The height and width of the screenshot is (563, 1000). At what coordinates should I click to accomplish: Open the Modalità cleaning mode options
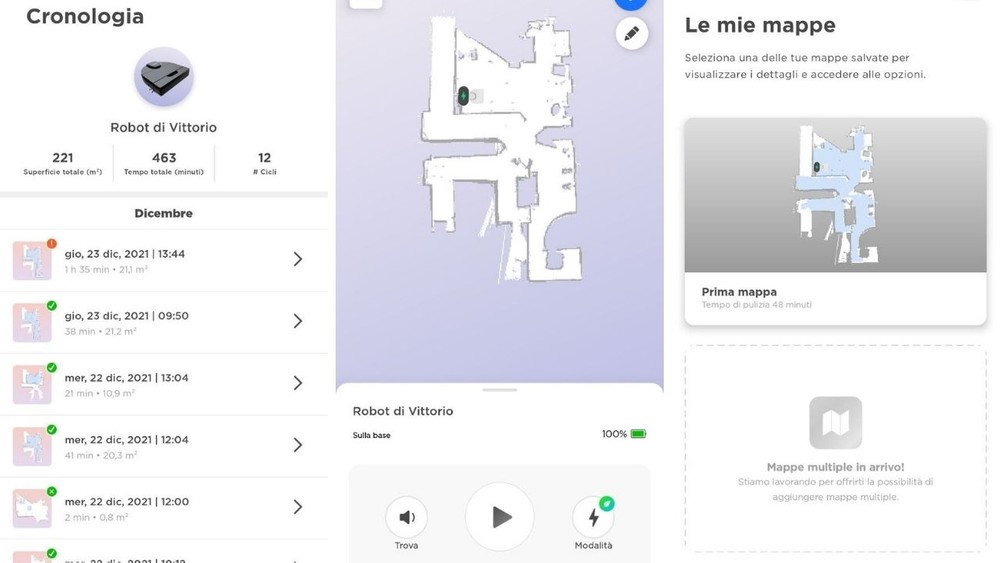tap(593, 518)
